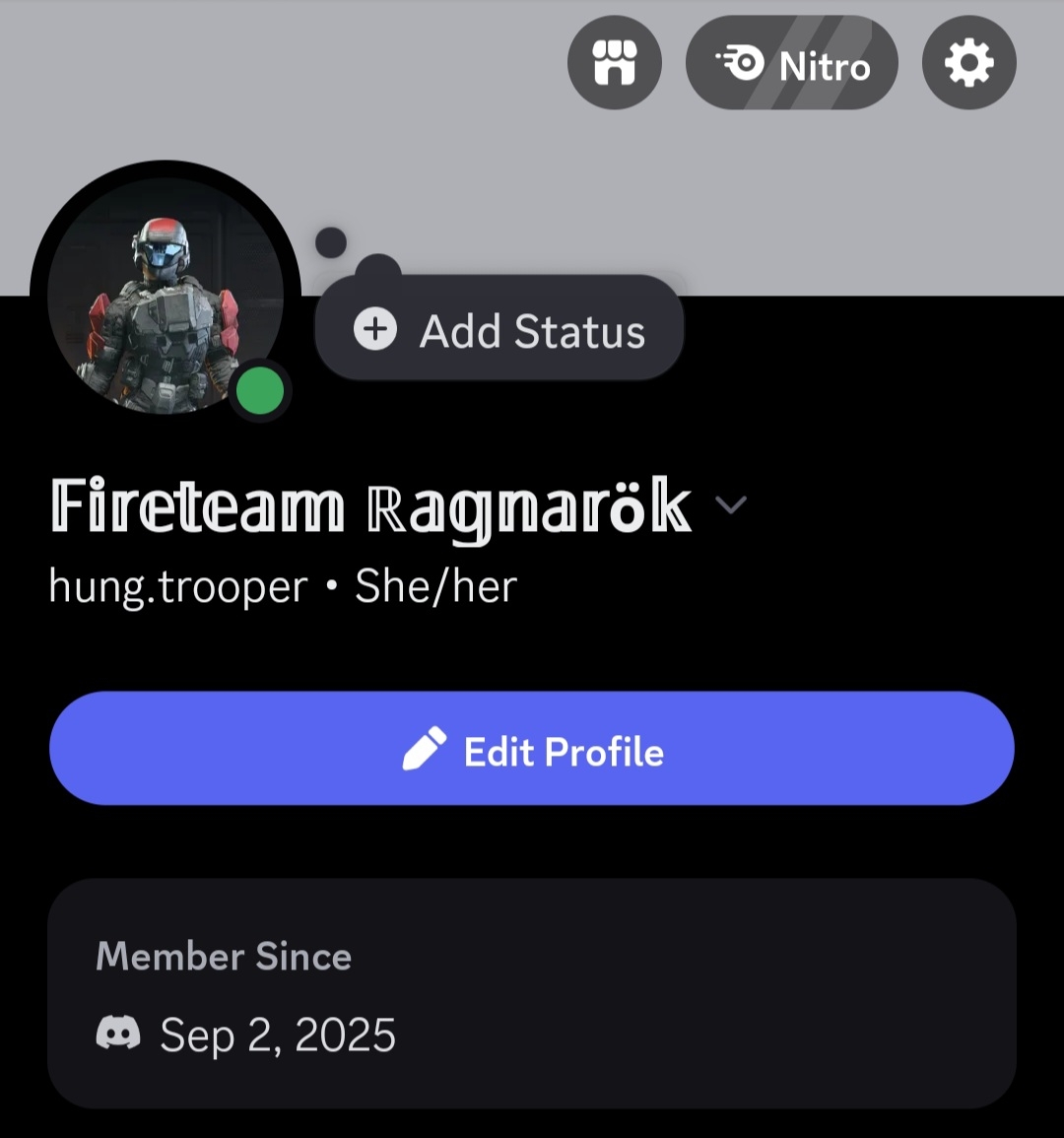
Task: Tap the Edit Profile button
Action: click(532, 749)
